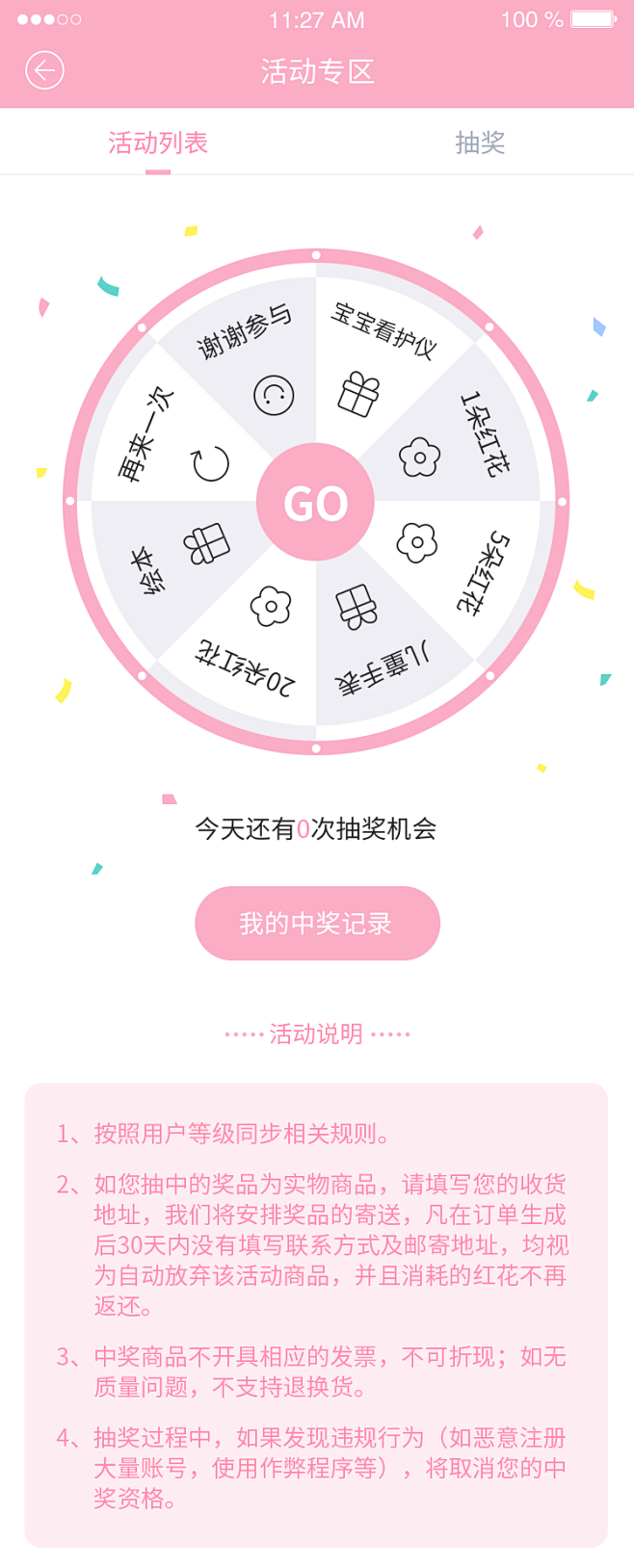The height and width of the screenshot is (1568, 634).
Task: Switch to the 抽奖 tab
Action: pyautogui.click(x=480, y=144)
